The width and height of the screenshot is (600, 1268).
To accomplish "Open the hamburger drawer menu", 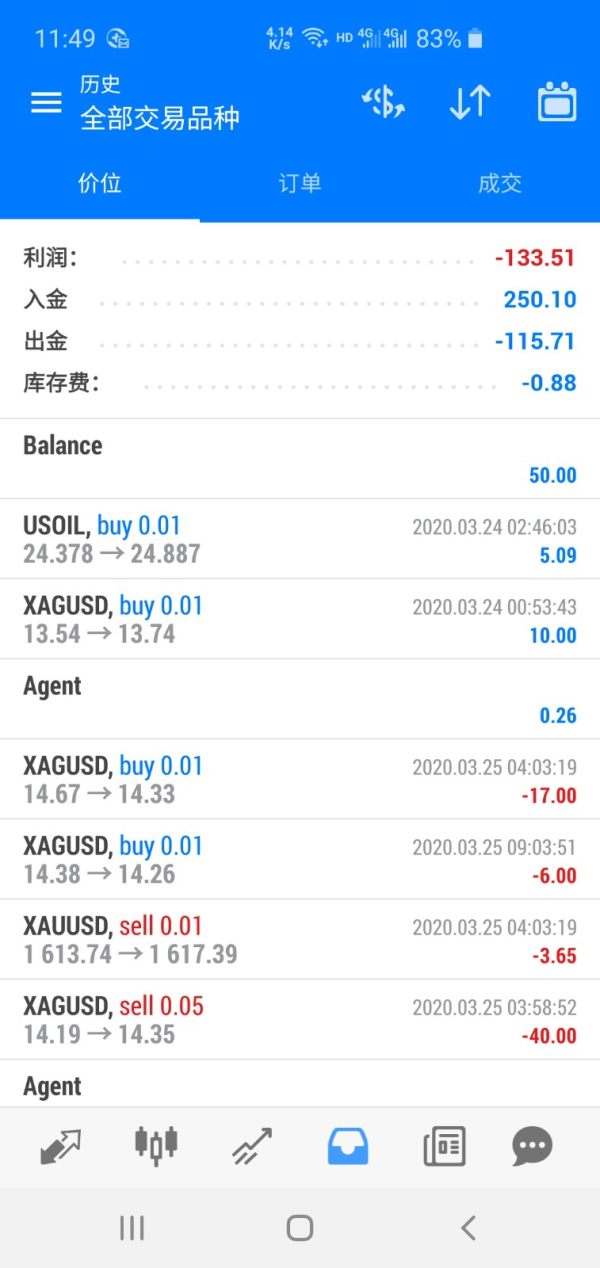I will [x=46, y=103].
